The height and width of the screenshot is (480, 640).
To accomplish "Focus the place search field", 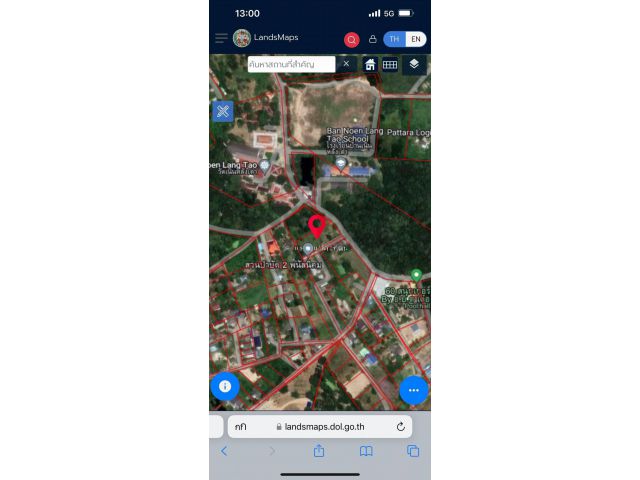I will [290, 64].
